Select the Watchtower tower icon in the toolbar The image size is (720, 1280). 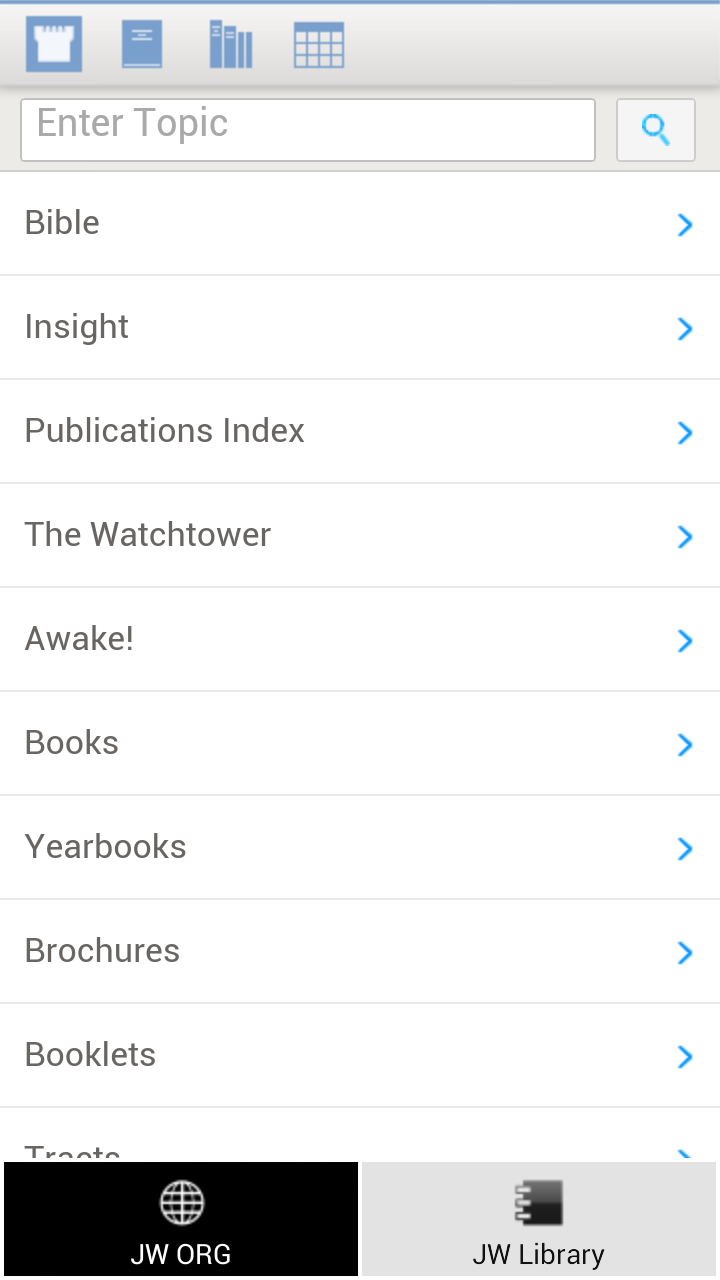(x=53, y=43)
